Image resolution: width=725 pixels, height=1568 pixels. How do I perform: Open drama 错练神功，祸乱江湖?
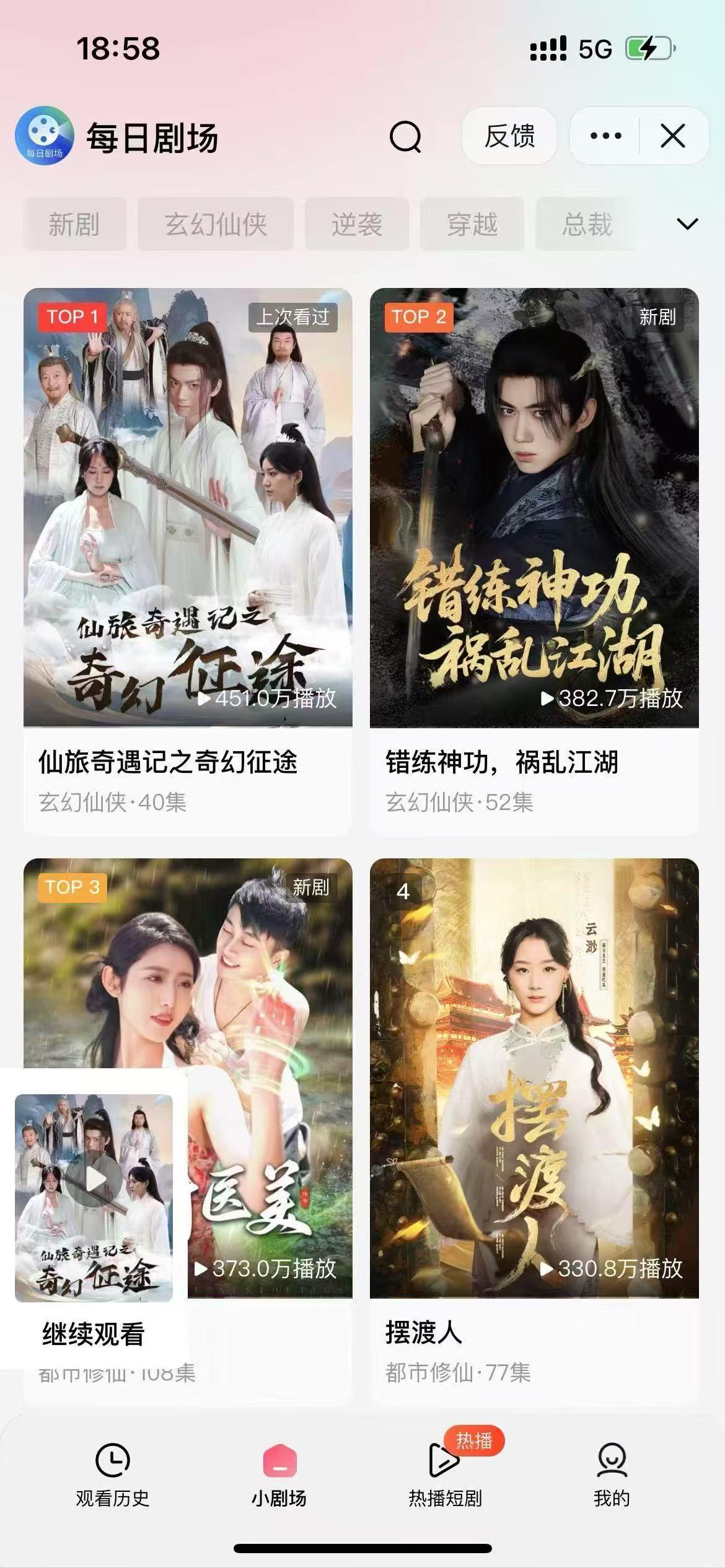[534, 508]
